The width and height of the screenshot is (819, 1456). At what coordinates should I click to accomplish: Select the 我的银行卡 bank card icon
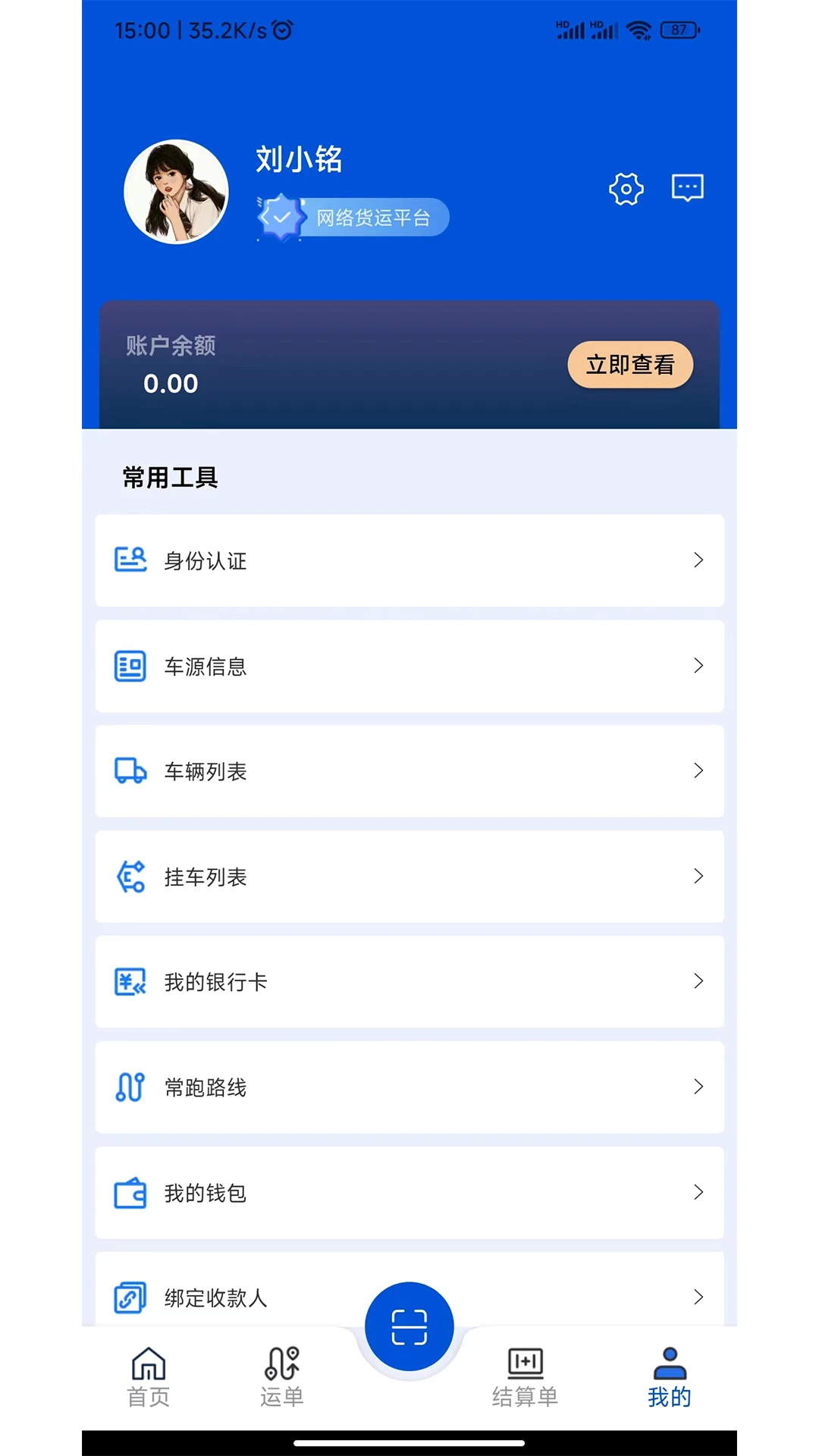(130, 981)
